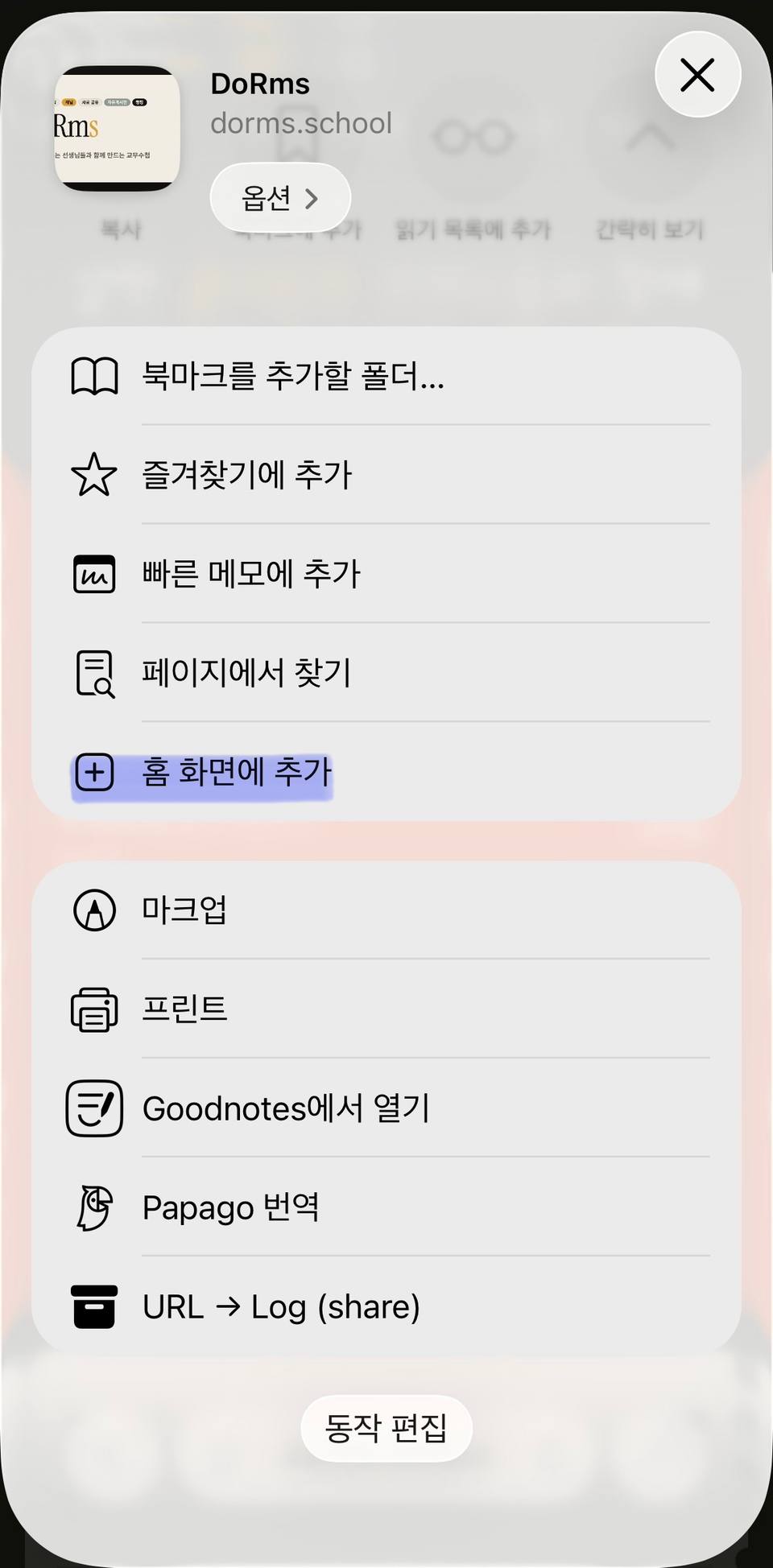Tap 동작 편집 button
773x1568 pixels.
[386, 1428]
